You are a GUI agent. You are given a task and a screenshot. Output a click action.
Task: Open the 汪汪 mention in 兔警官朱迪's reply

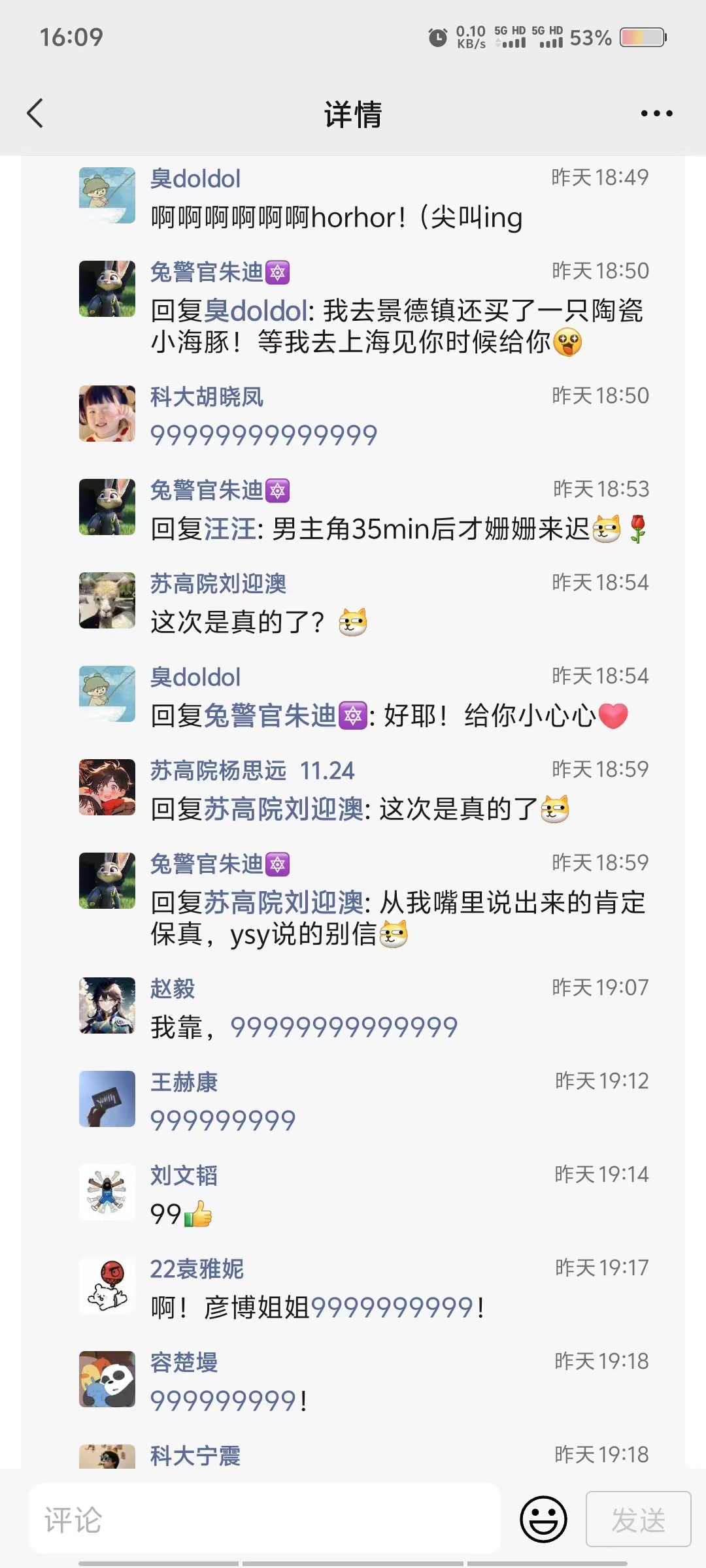pos(230,529)
